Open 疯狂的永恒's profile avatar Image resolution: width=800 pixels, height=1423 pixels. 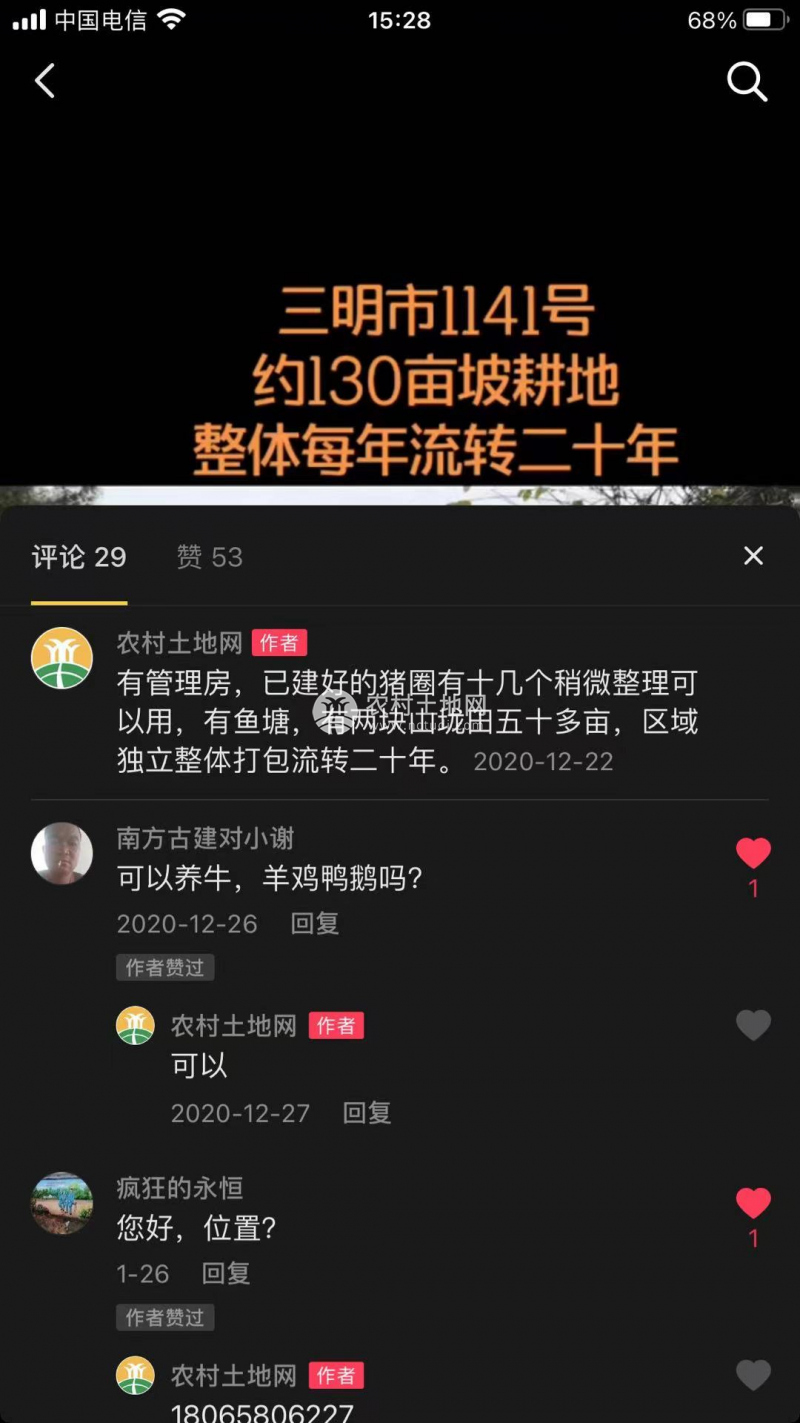click(62, 1203)
